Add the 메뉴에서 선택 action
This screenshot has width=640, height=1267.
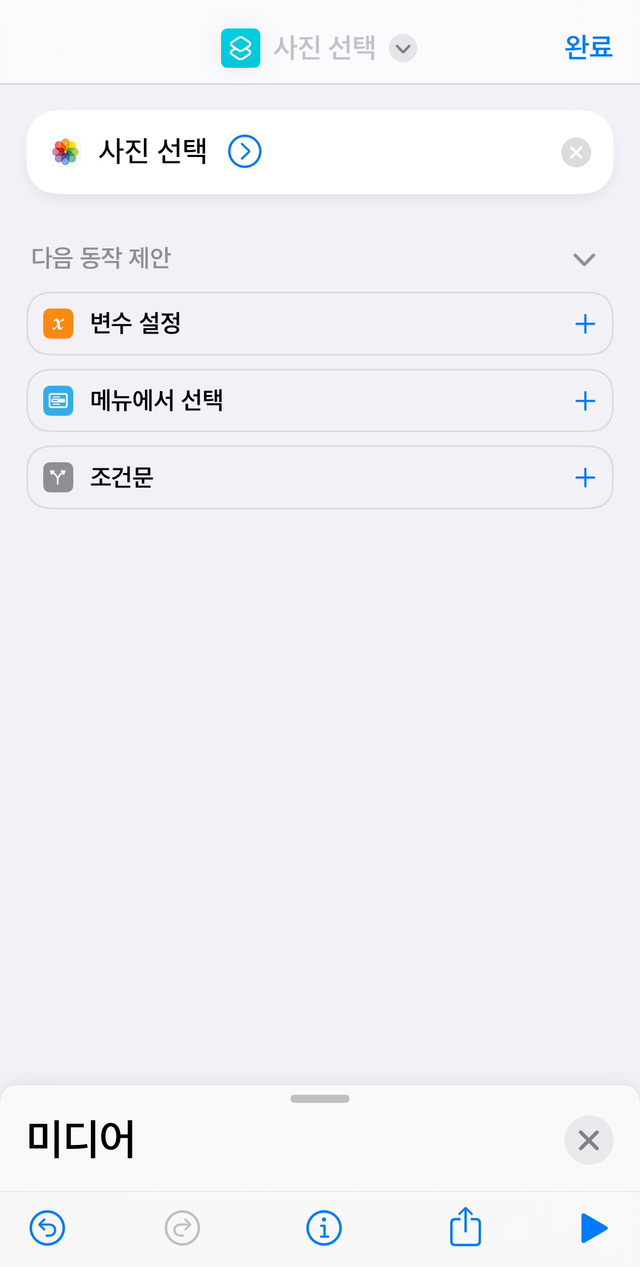click(x=585, y=401)
